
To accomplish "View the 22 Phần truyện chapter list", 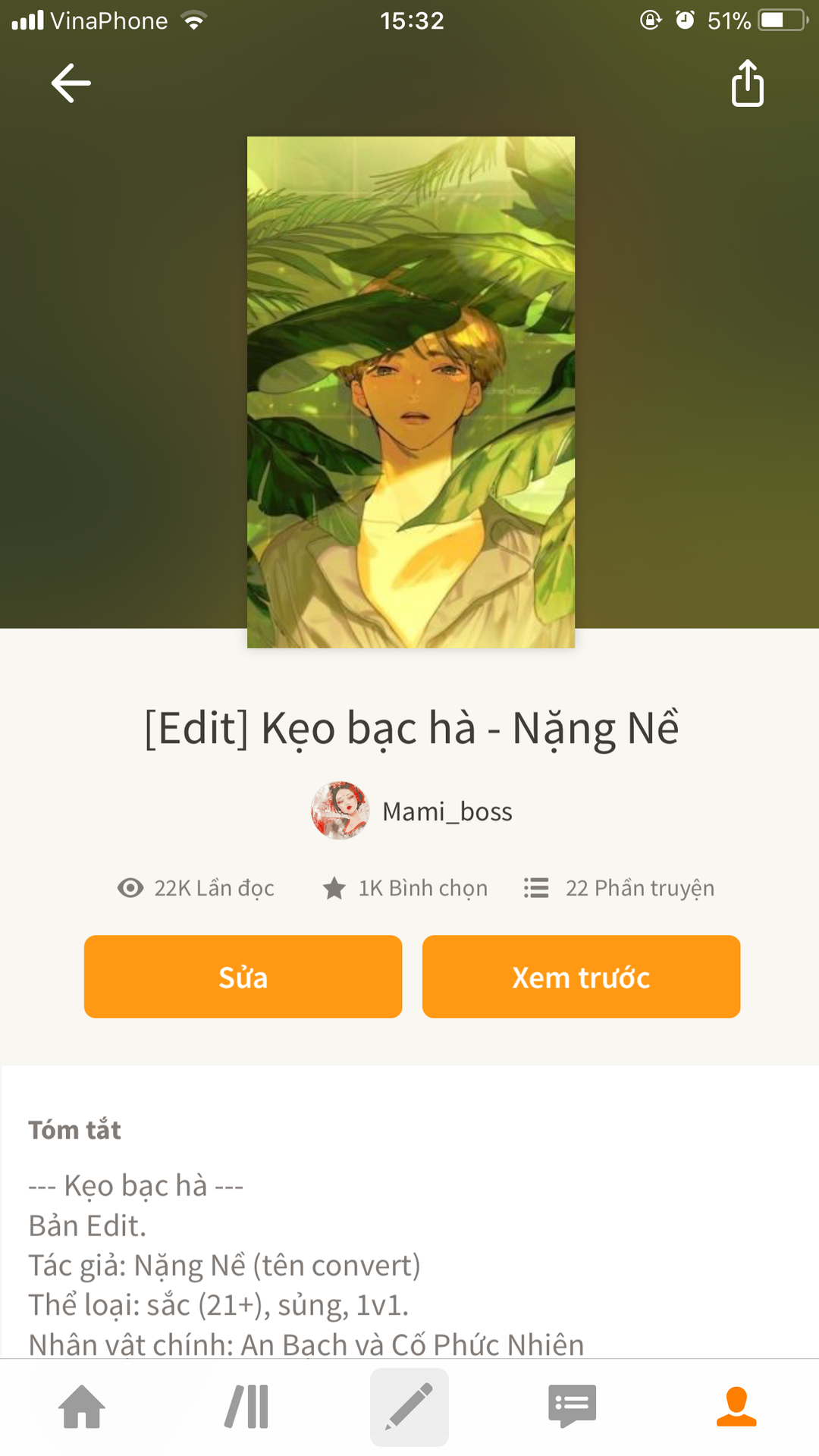I will (619, 888).
